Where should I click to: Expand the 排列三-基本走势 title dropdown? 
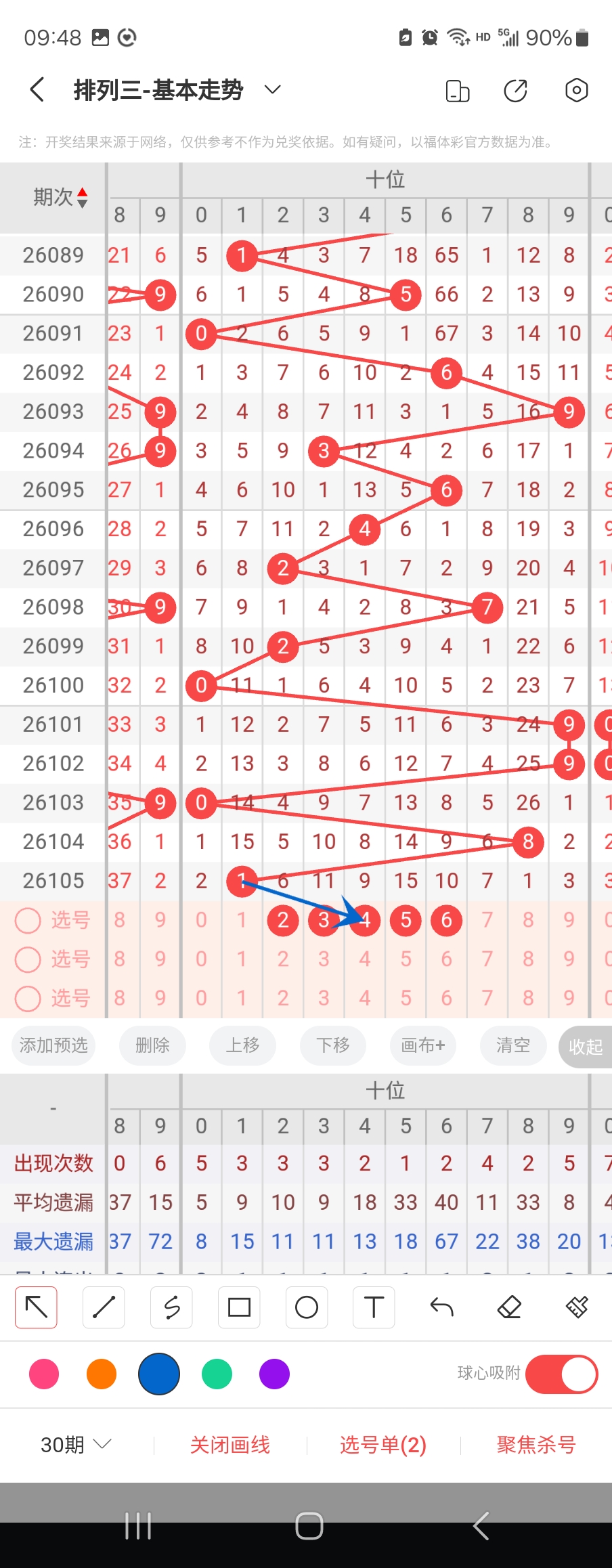tap(272, 90)
